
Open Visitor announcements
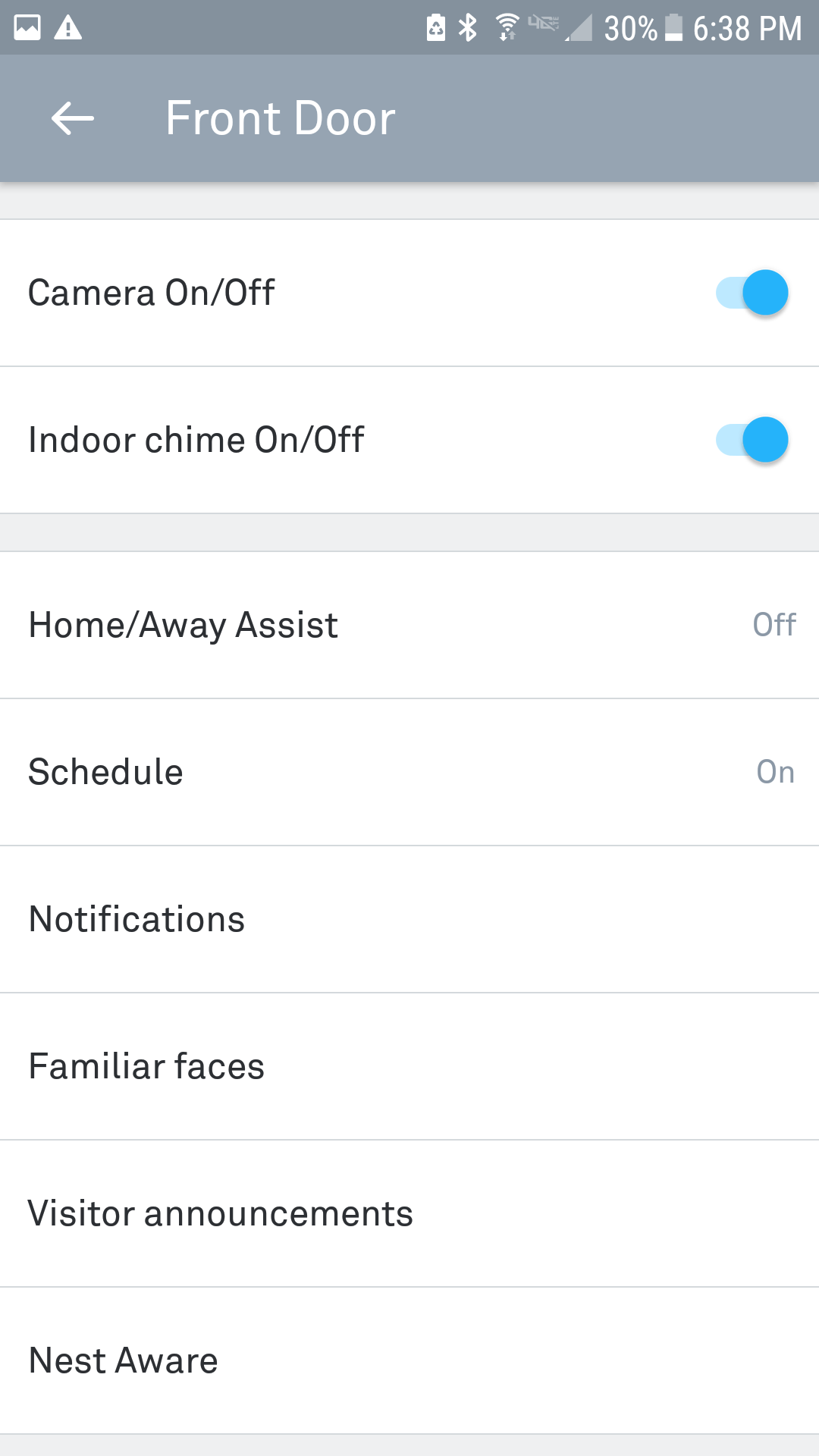tap(409, 1213)
